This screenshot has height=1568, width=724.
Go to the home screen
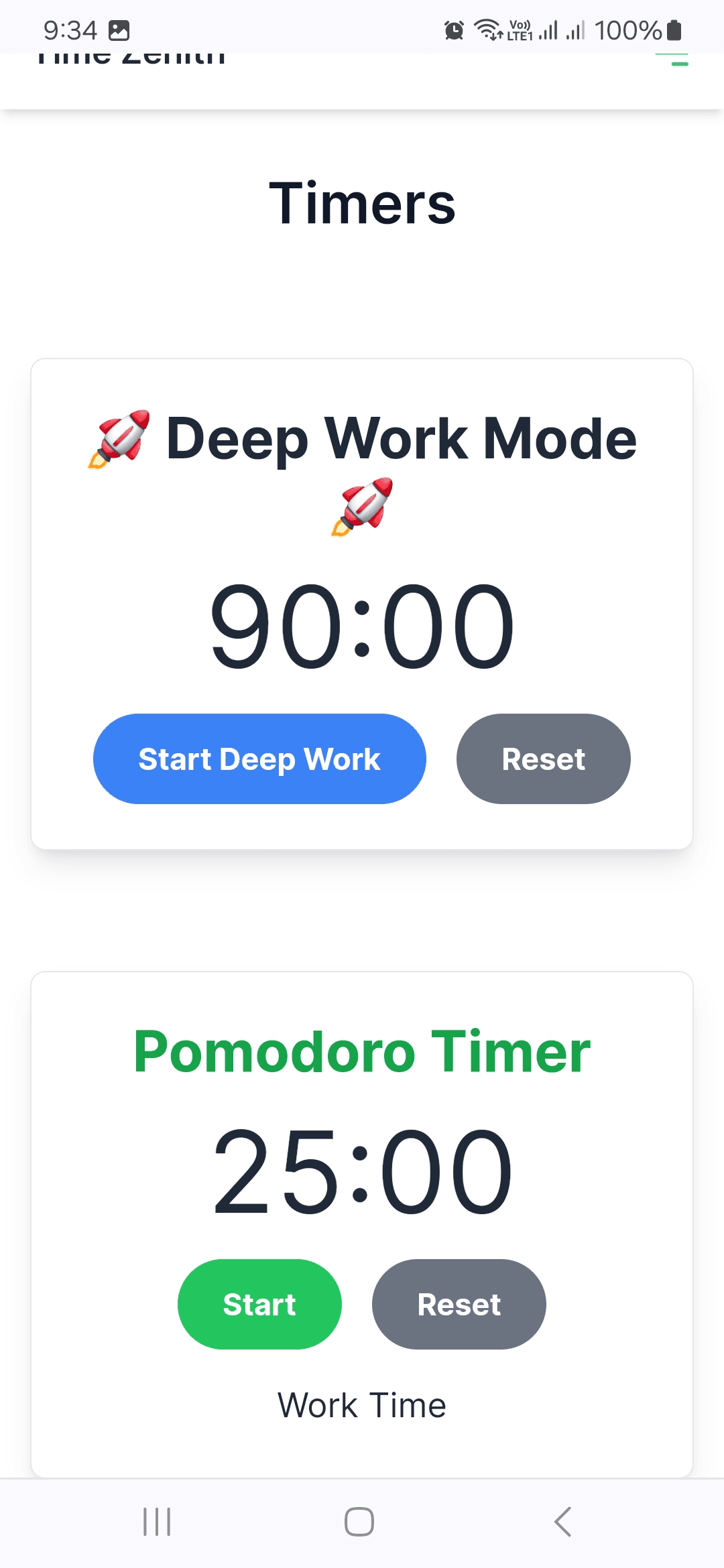359,1521
